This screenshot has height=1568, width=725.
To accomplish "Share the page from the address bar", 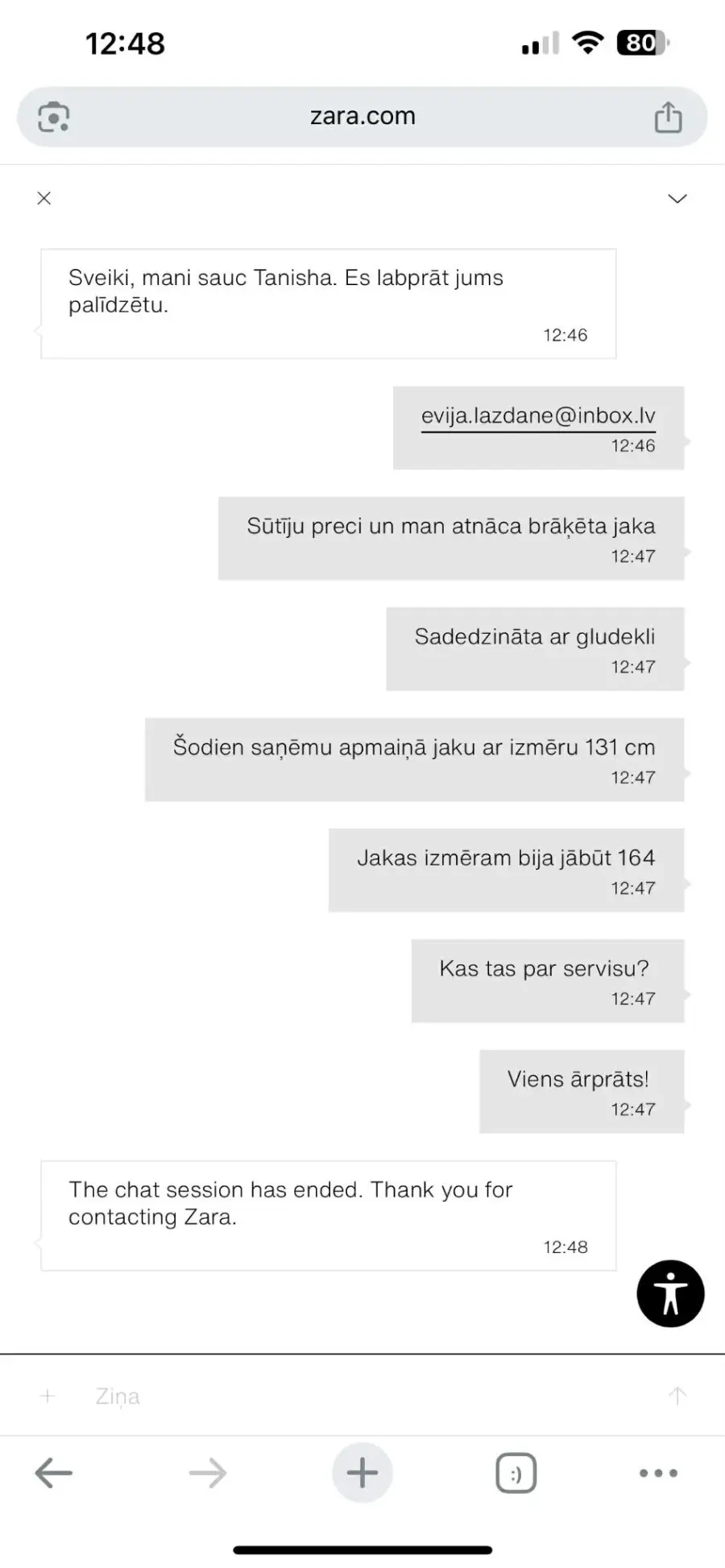I will [668, 118].
